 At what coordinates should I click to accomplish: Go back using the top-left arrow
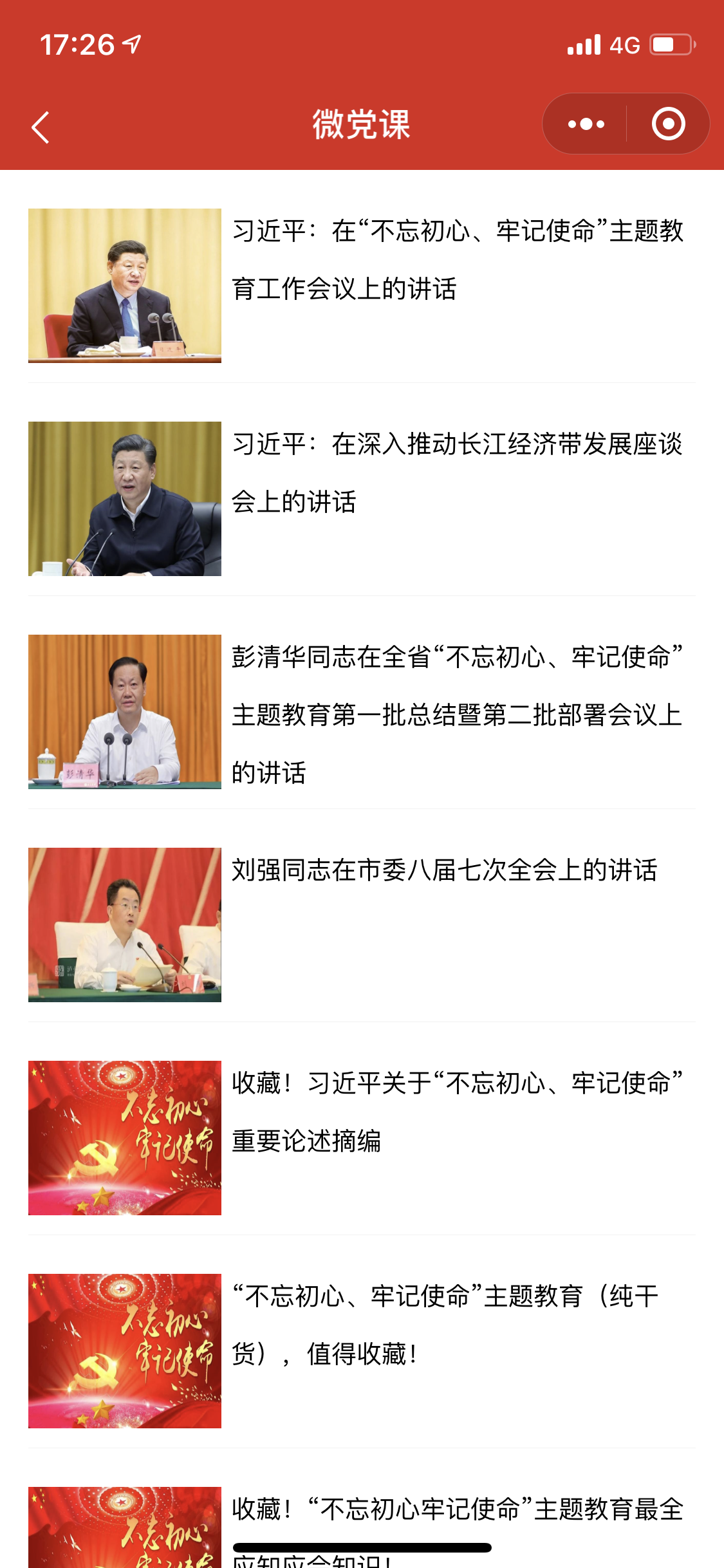(x=41, y=127)
